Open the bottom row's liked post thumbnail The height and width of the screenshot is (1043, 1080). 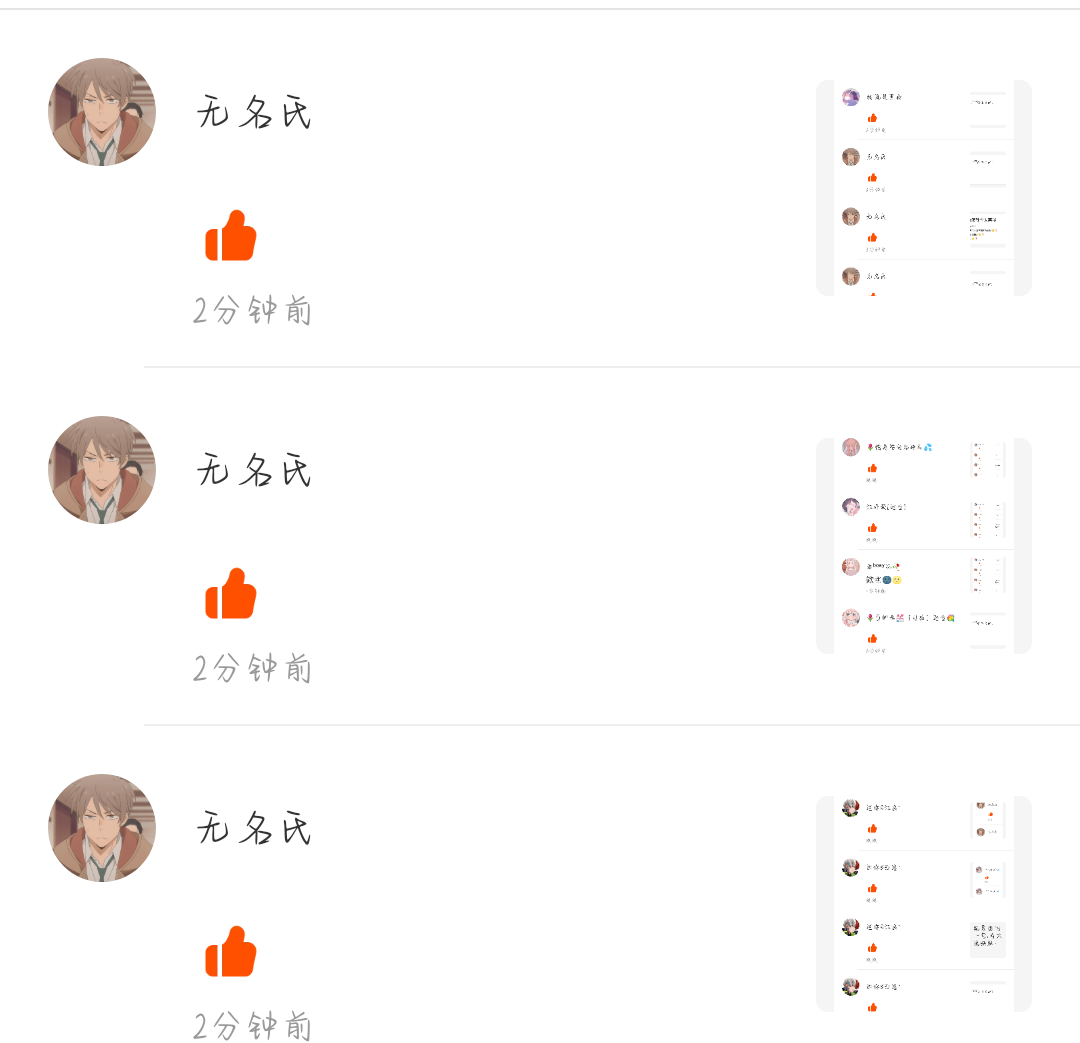pyautogui.click(x=923, y=904)
